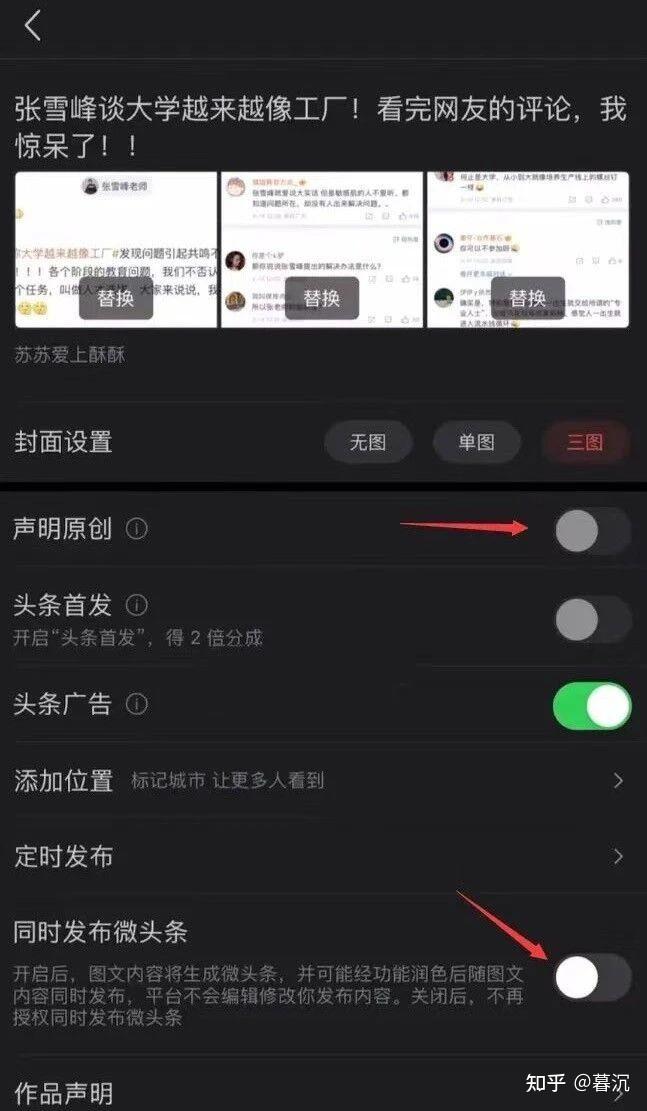Select 三图 cover setting
This screenshot has width=647, height=1111.
585,442
